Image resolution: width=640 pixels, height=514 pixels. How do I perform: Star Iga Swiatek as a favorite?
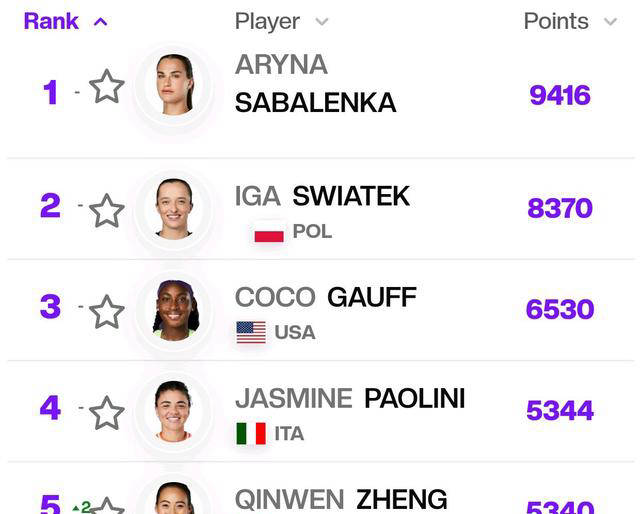[x=107, y=211]
